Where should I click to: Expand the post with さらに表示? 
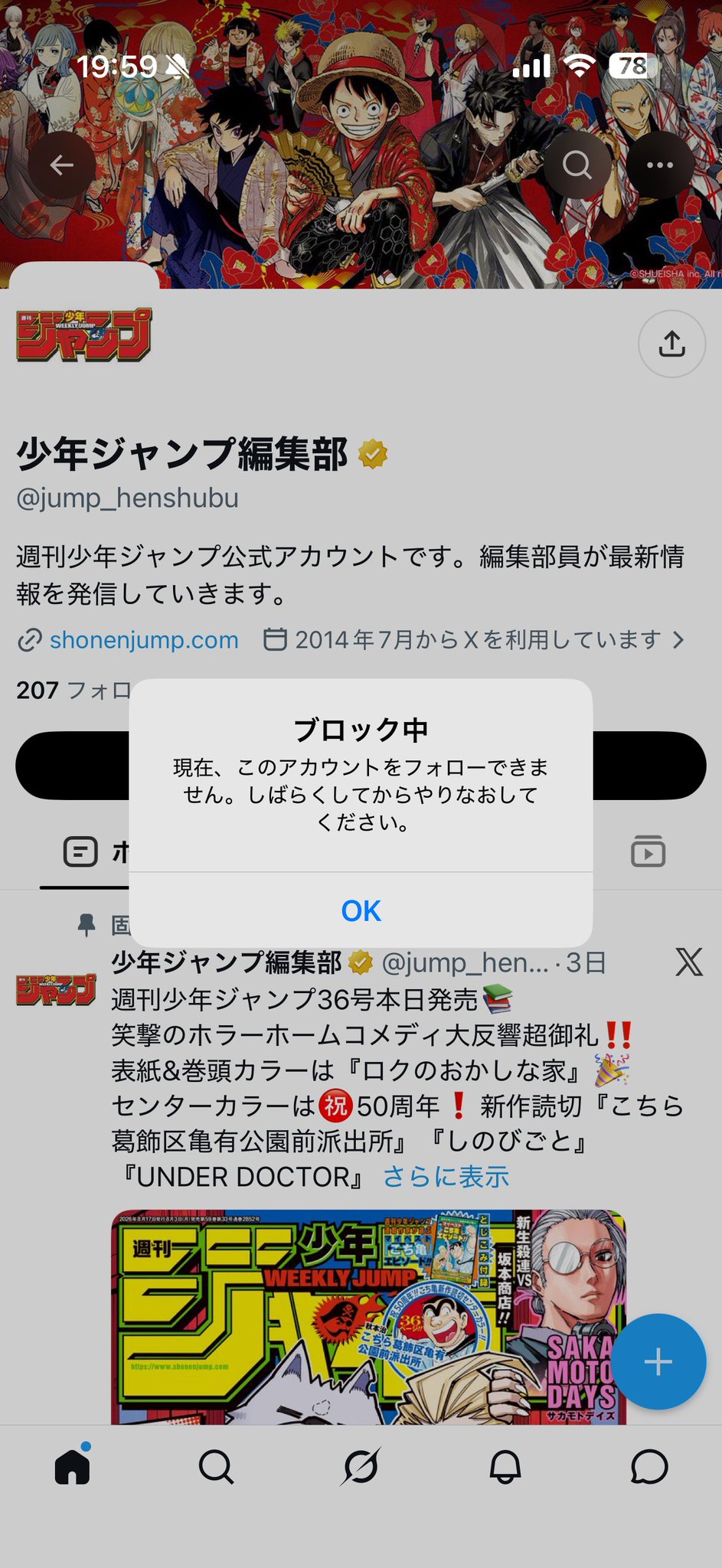(x=446, y=1177)
